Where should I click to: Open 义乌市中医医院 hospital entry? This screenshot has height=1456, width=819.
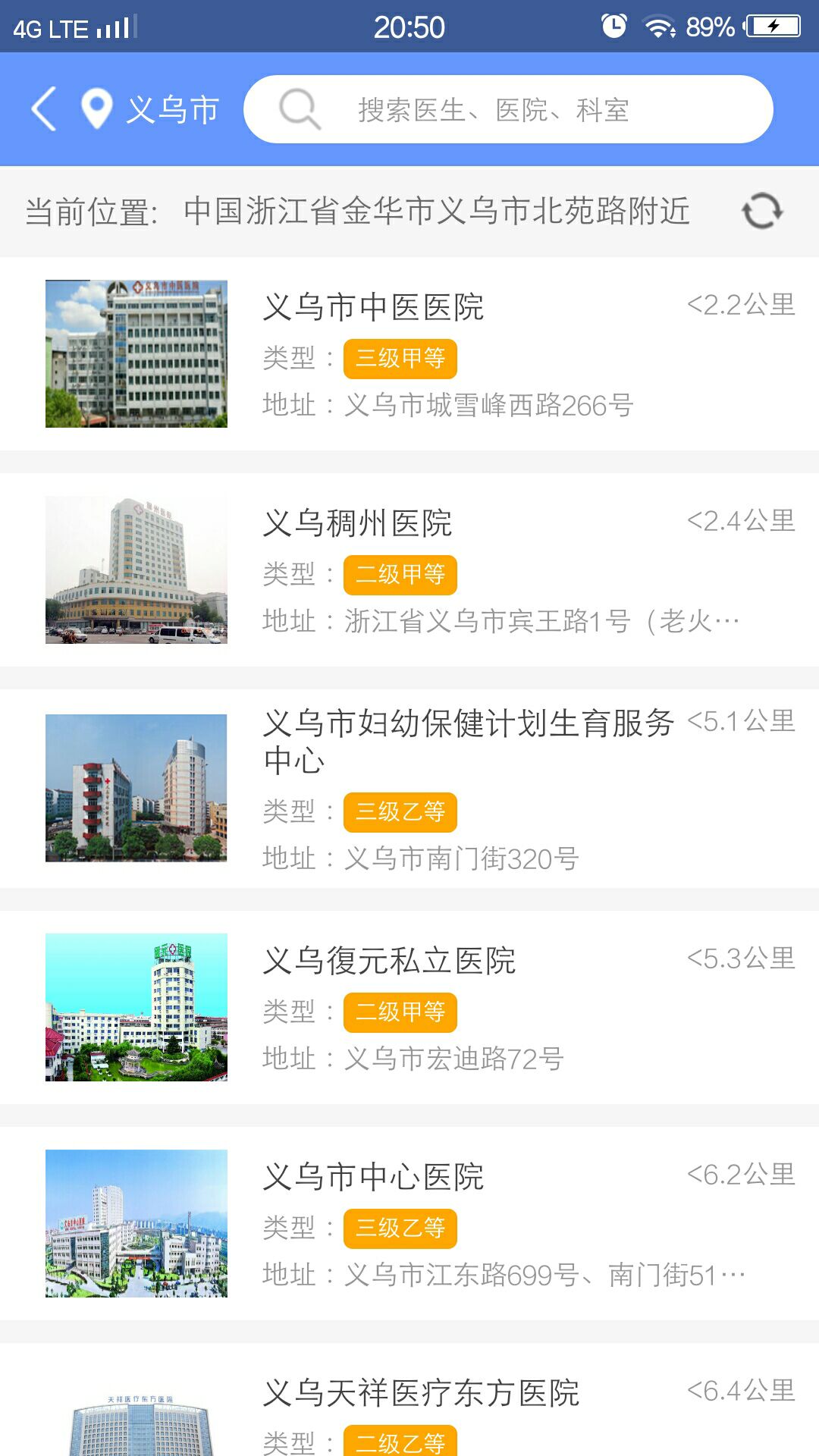tap(373, 308)
